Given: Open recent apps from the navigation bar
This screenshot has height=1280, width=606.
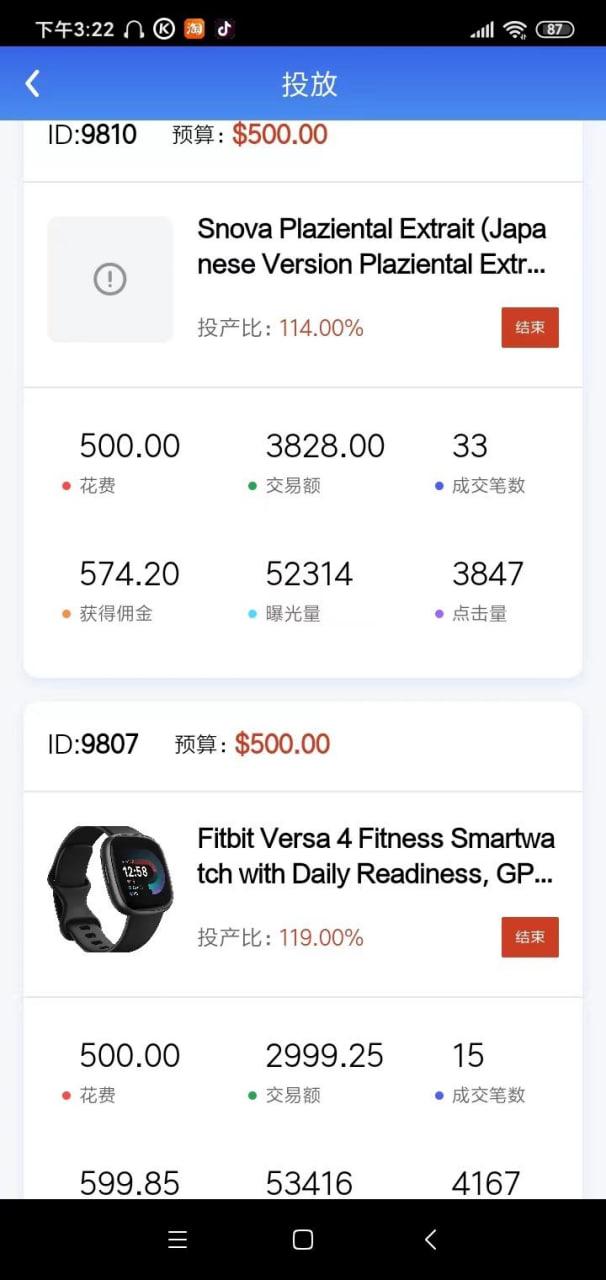Looking at the screenshot, I should click(x=178, y=1240).
